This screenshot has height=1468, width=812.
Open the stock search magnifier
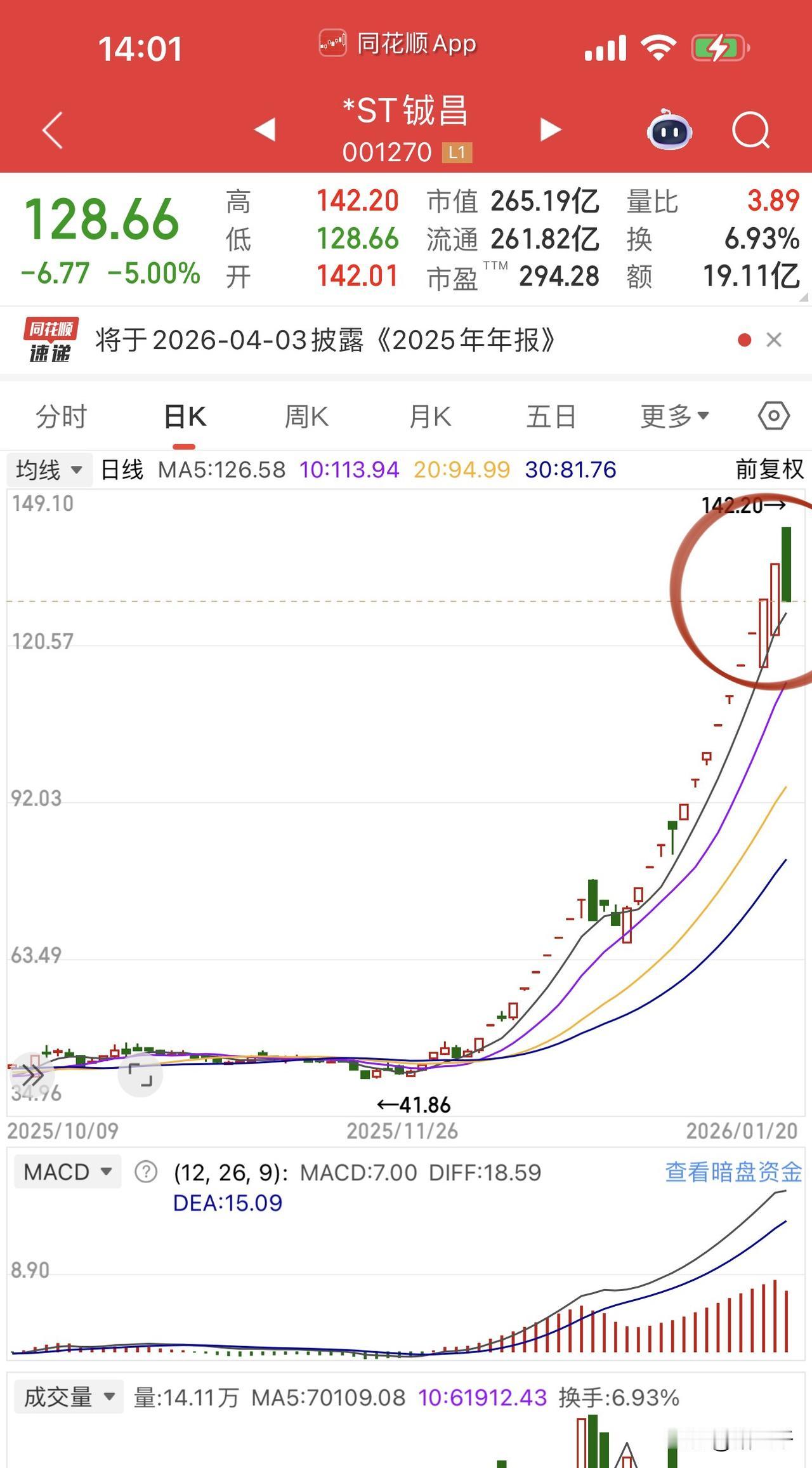tap(750, 130)
